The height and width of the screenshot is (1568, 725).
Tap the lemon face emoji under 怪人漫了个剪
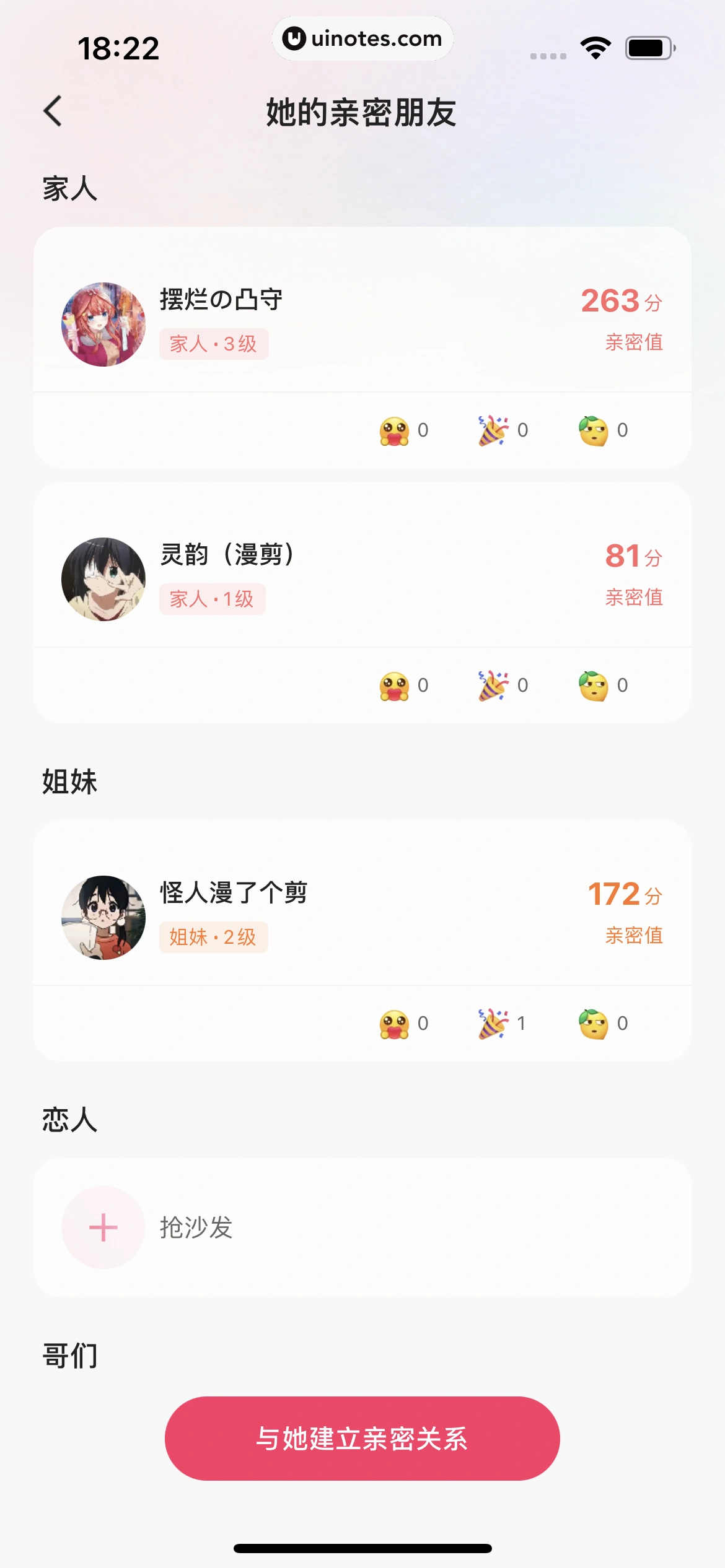[592, 1023]
